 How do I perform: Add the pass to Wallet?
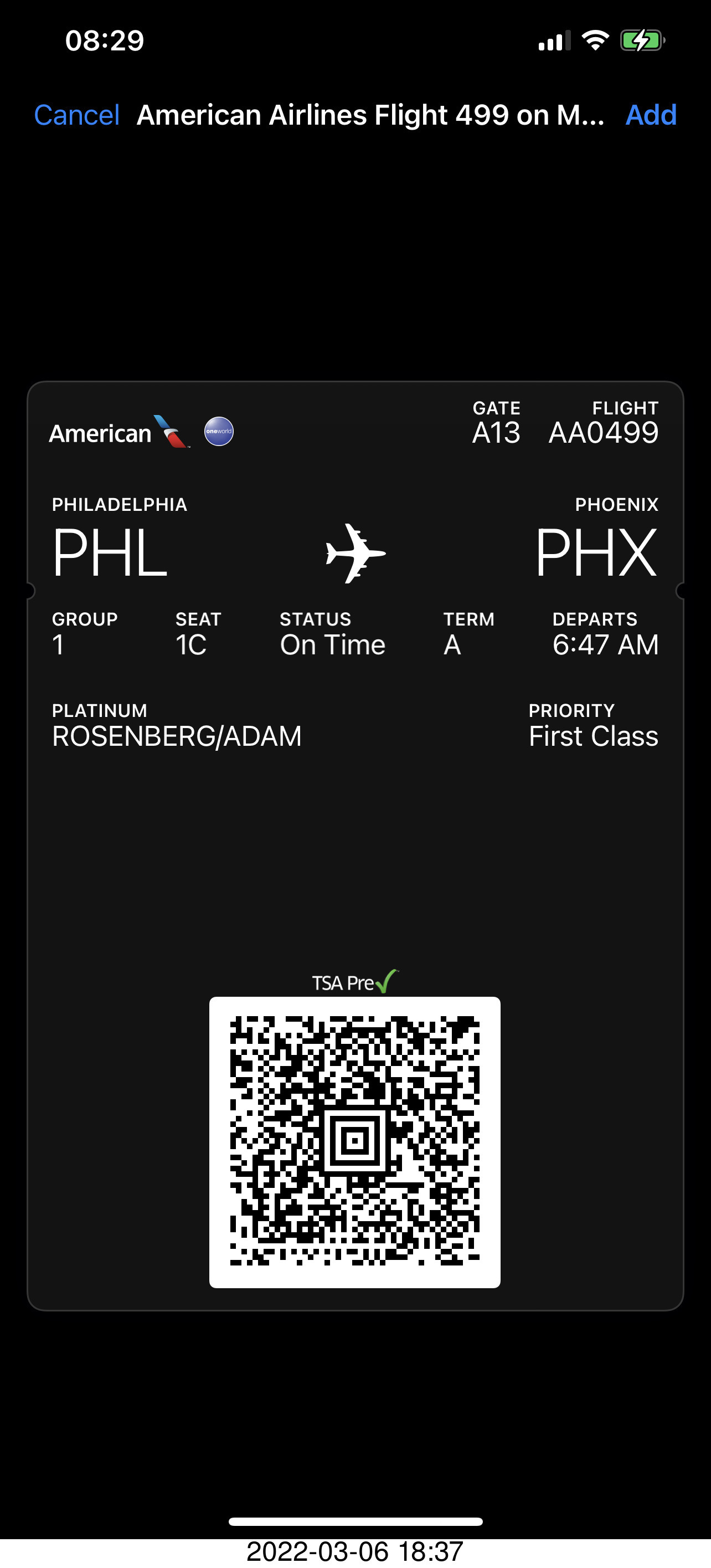pyautogui.click(x=651, y=115)
